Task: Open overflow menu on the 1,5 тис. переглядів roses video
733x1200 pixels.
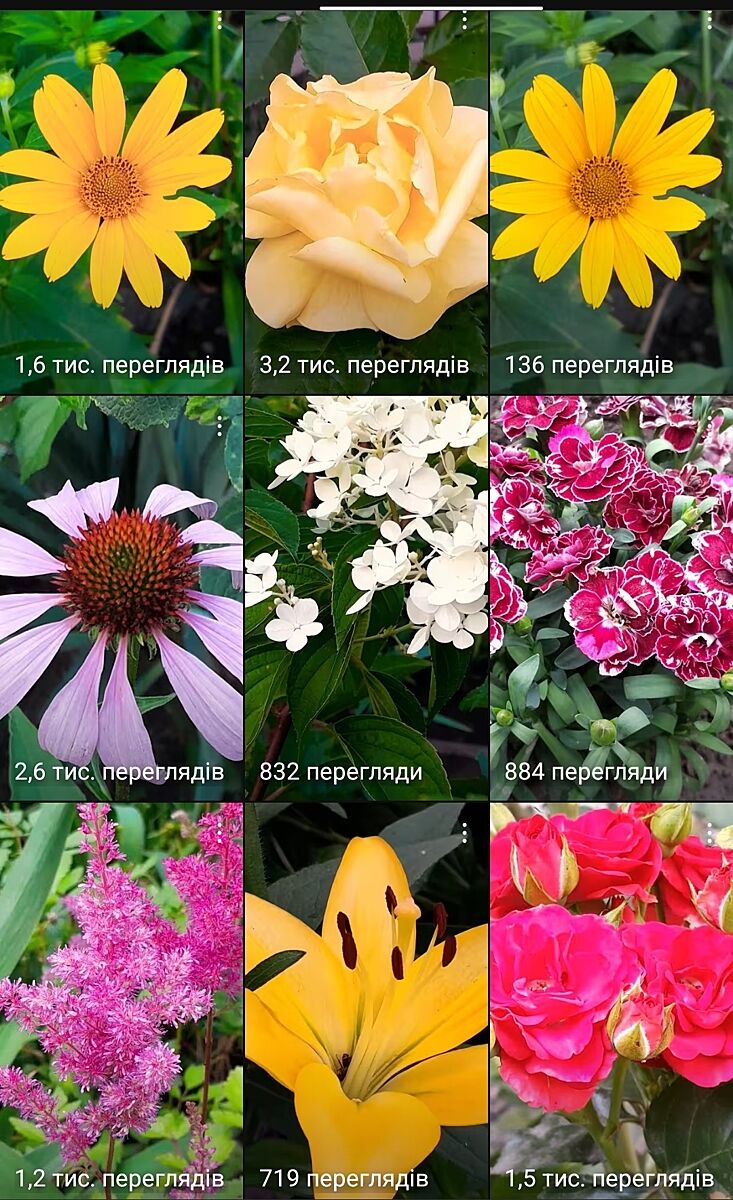Action: [708, 832]
